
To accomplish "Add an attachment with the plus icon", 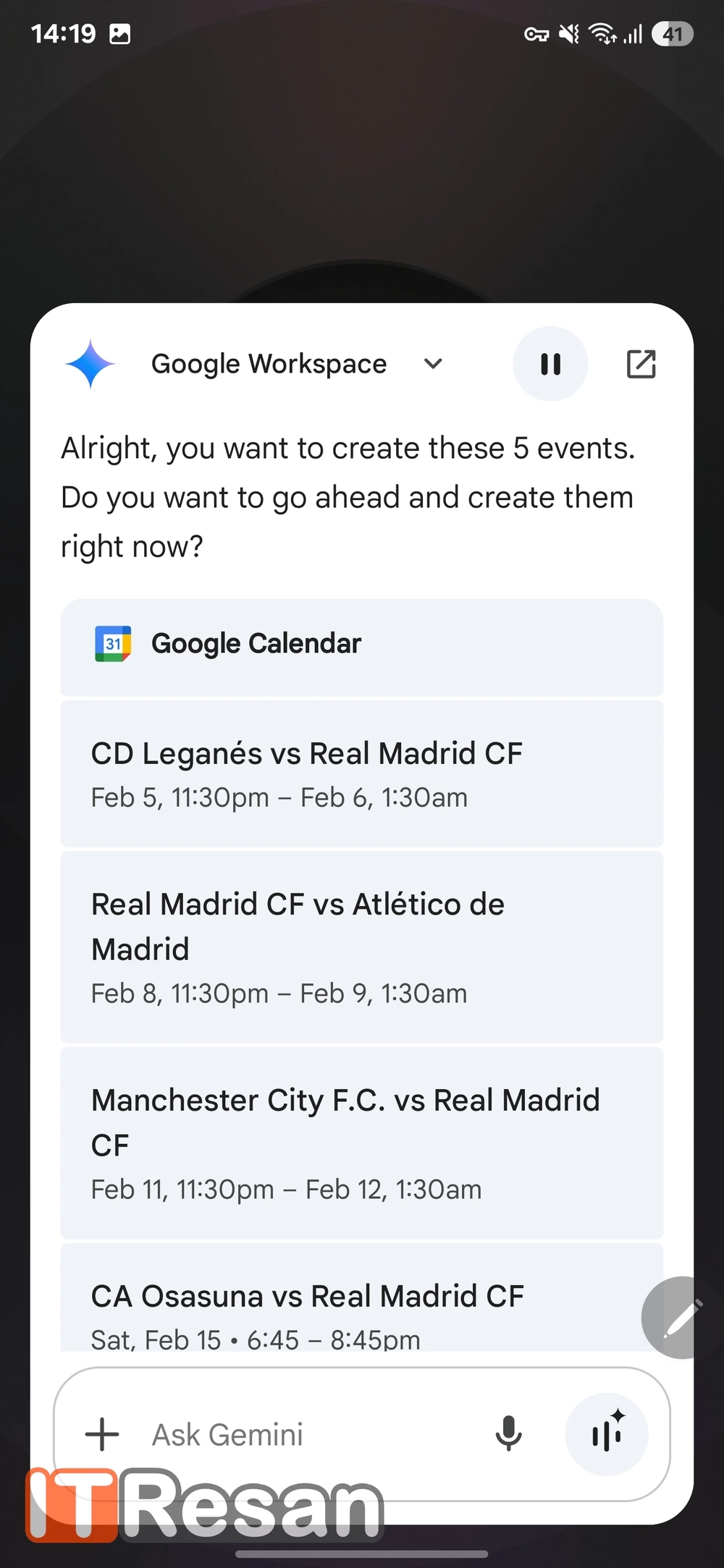I will point(102,1434).
